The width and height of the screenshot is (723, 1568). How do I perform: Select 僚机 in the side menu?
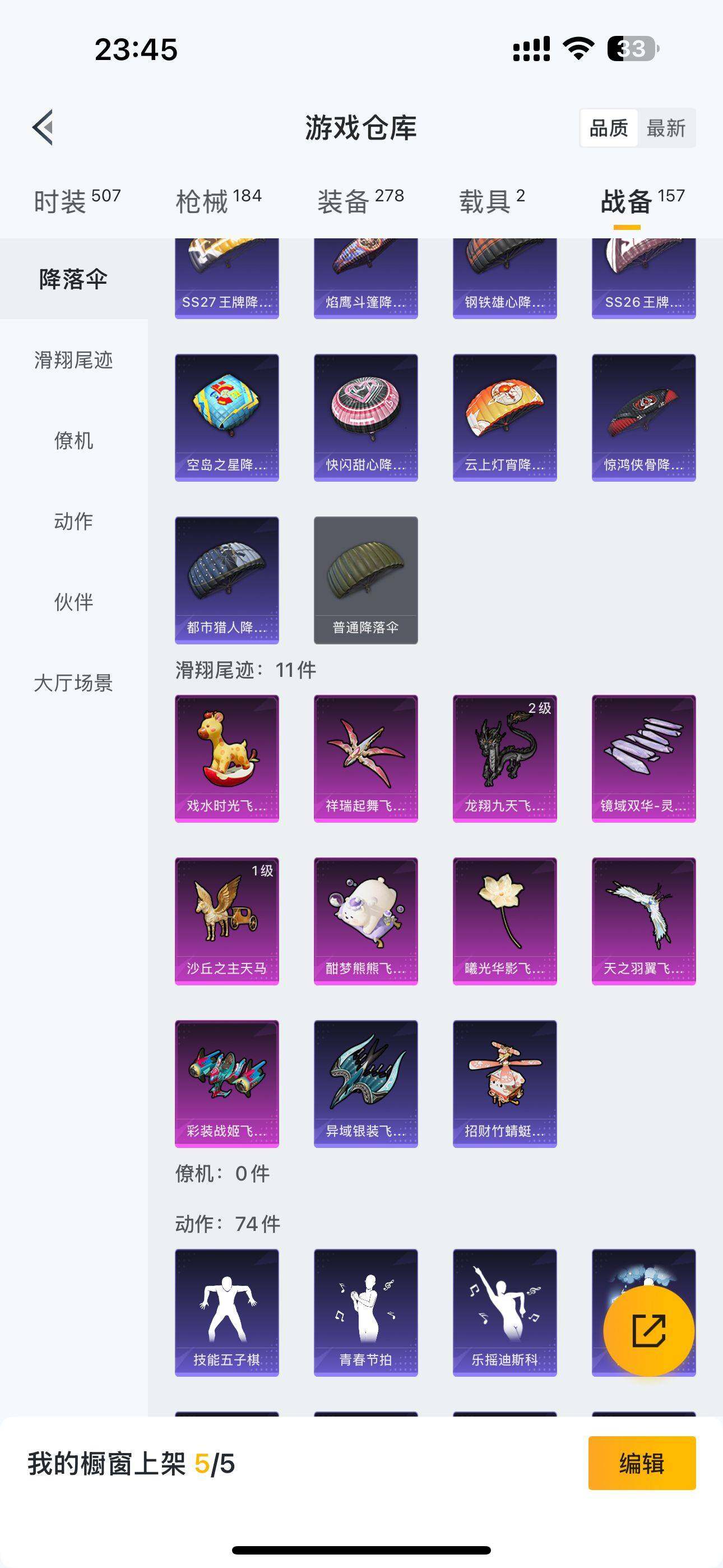(x=73, y=440)
